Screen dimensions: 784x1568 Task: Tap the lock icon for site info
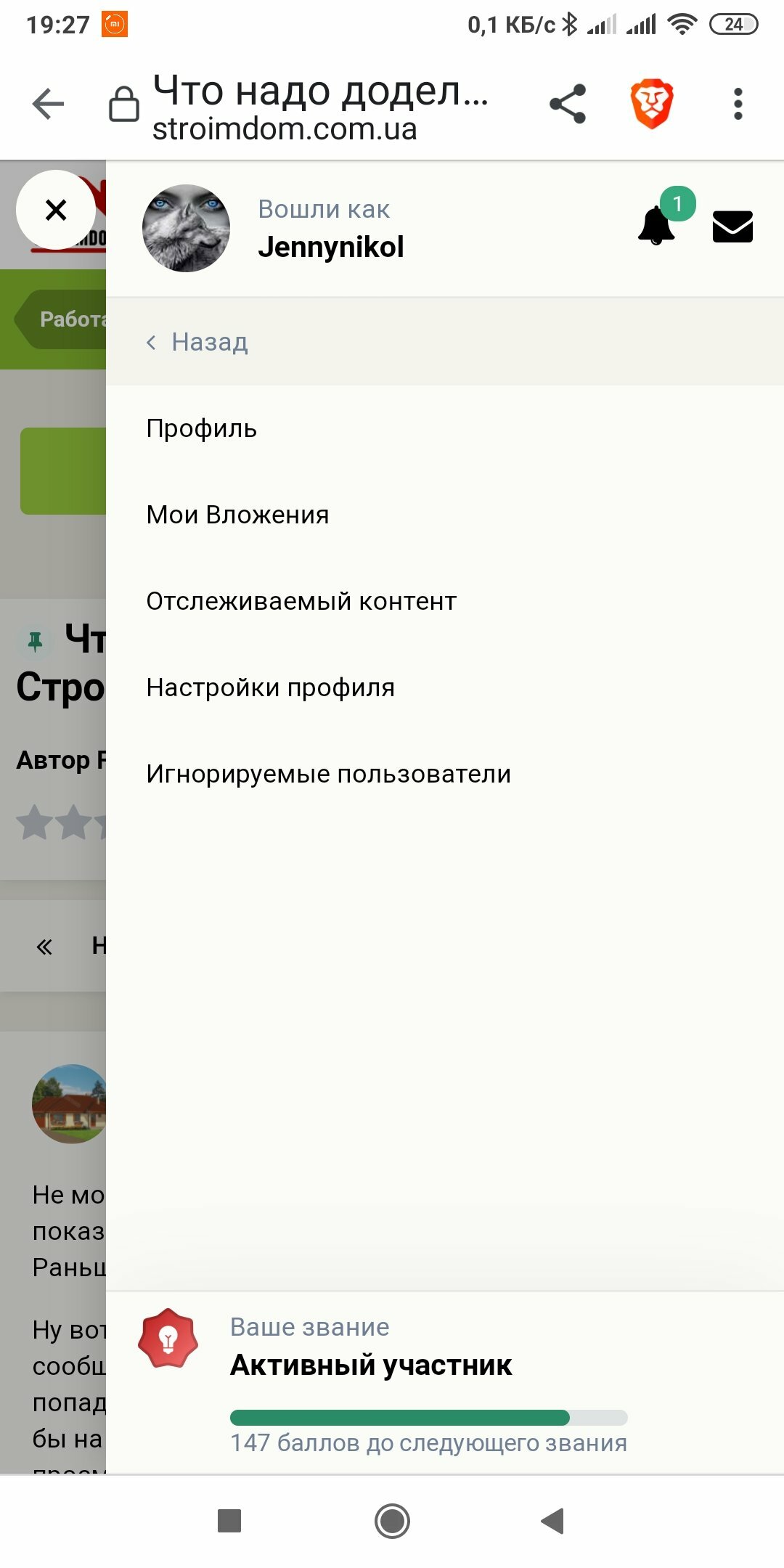(124, 104)
